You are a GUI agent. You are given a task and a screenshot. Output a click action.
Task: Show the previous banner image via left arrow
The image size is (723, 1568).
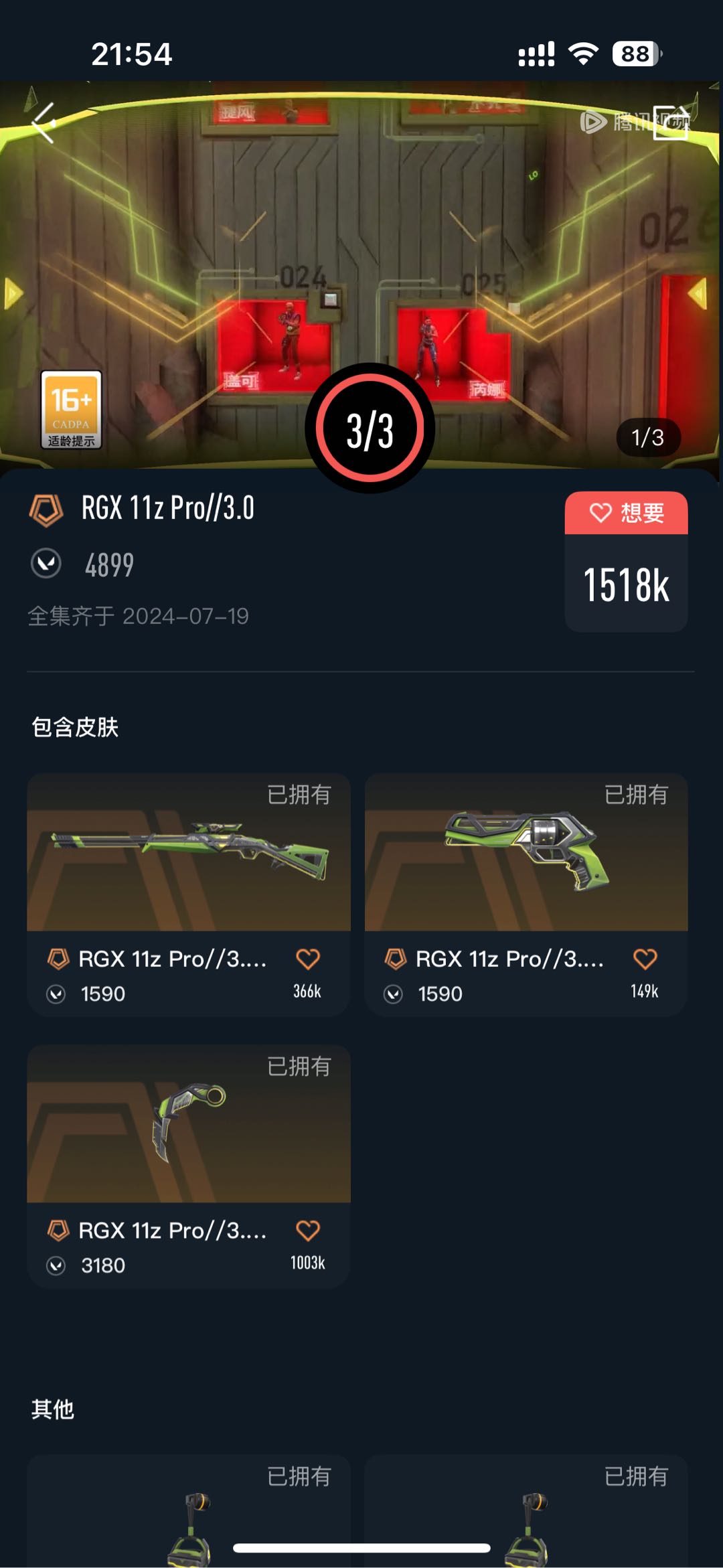point(13,294)
